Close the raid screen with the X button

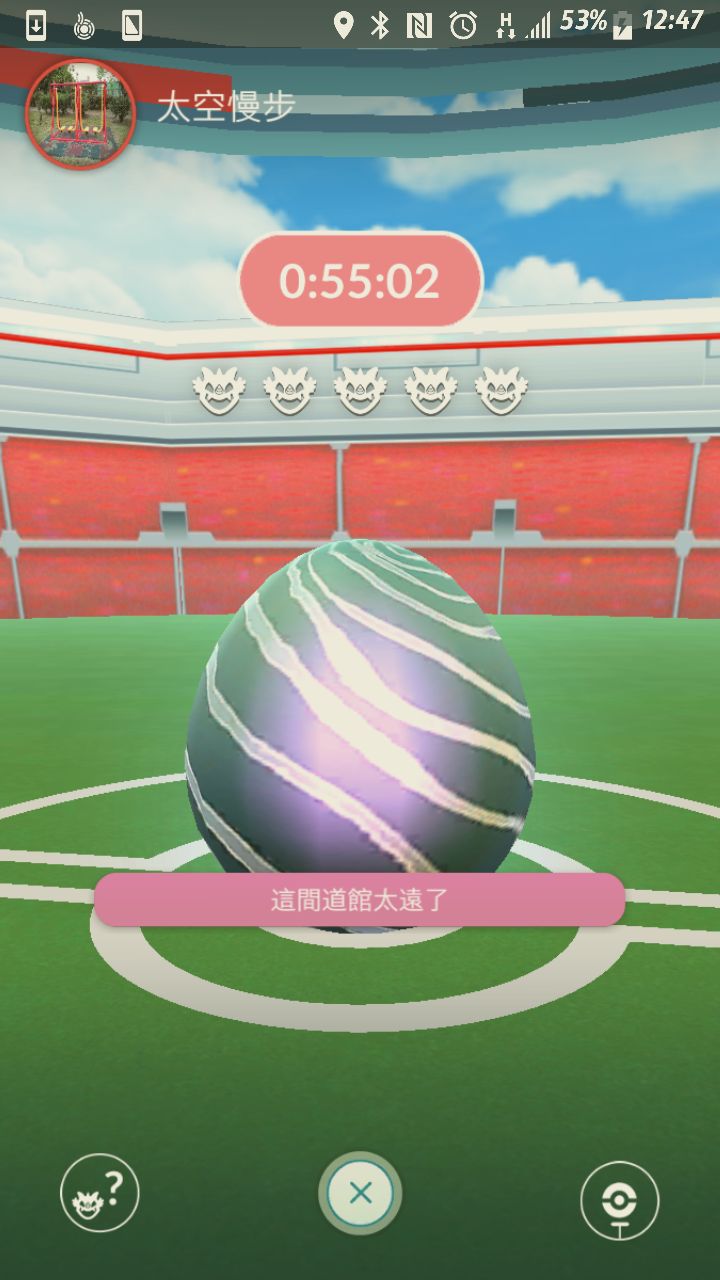click(x=360, y=1192)
